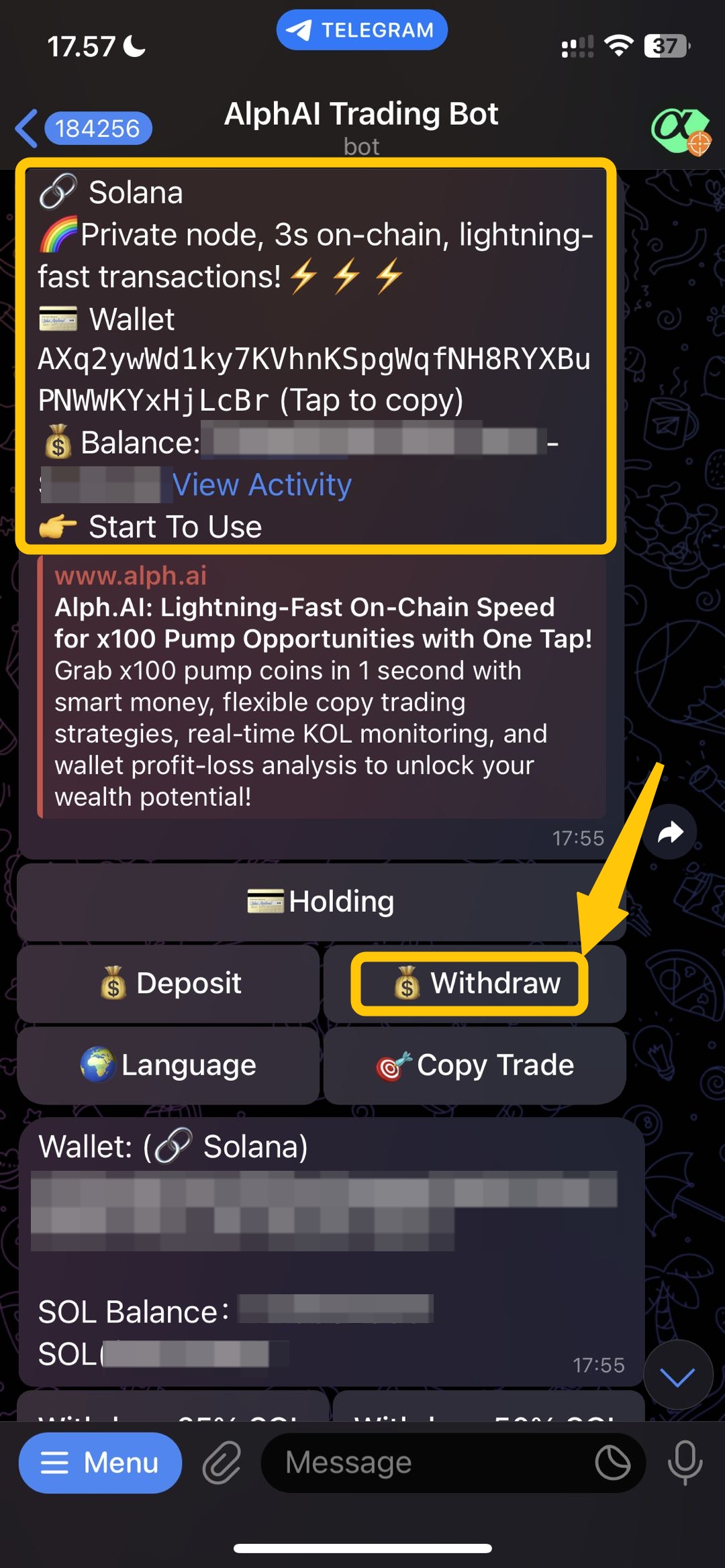Screen dimensions: 725x1568
Task: Open the www.alph.ai link preview
Action: (322, 684)
